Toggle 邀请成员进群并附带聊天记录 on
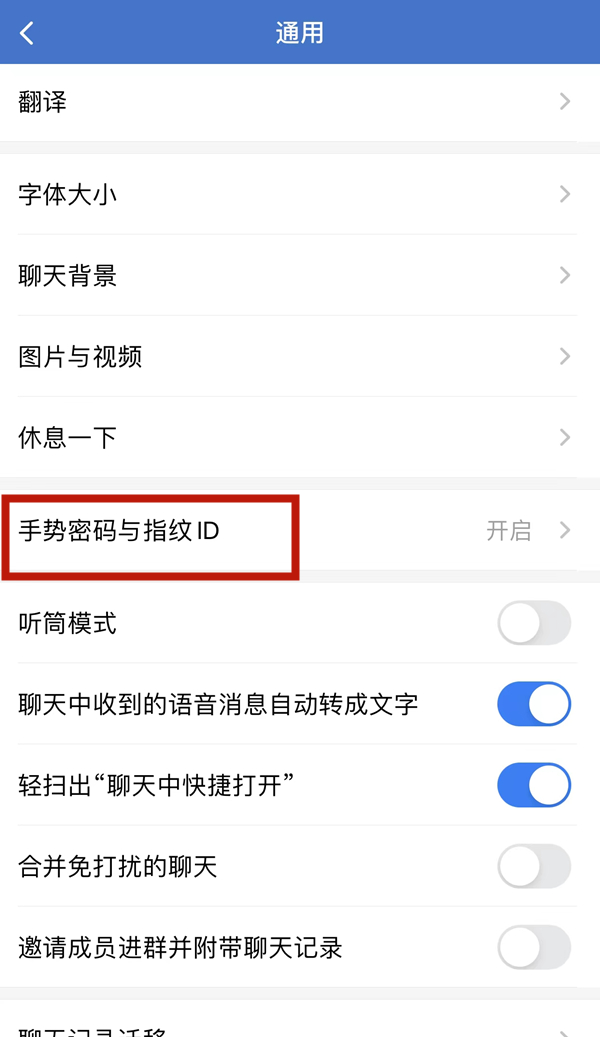This screenshot has height=1037, width=600. pos(534,948)
